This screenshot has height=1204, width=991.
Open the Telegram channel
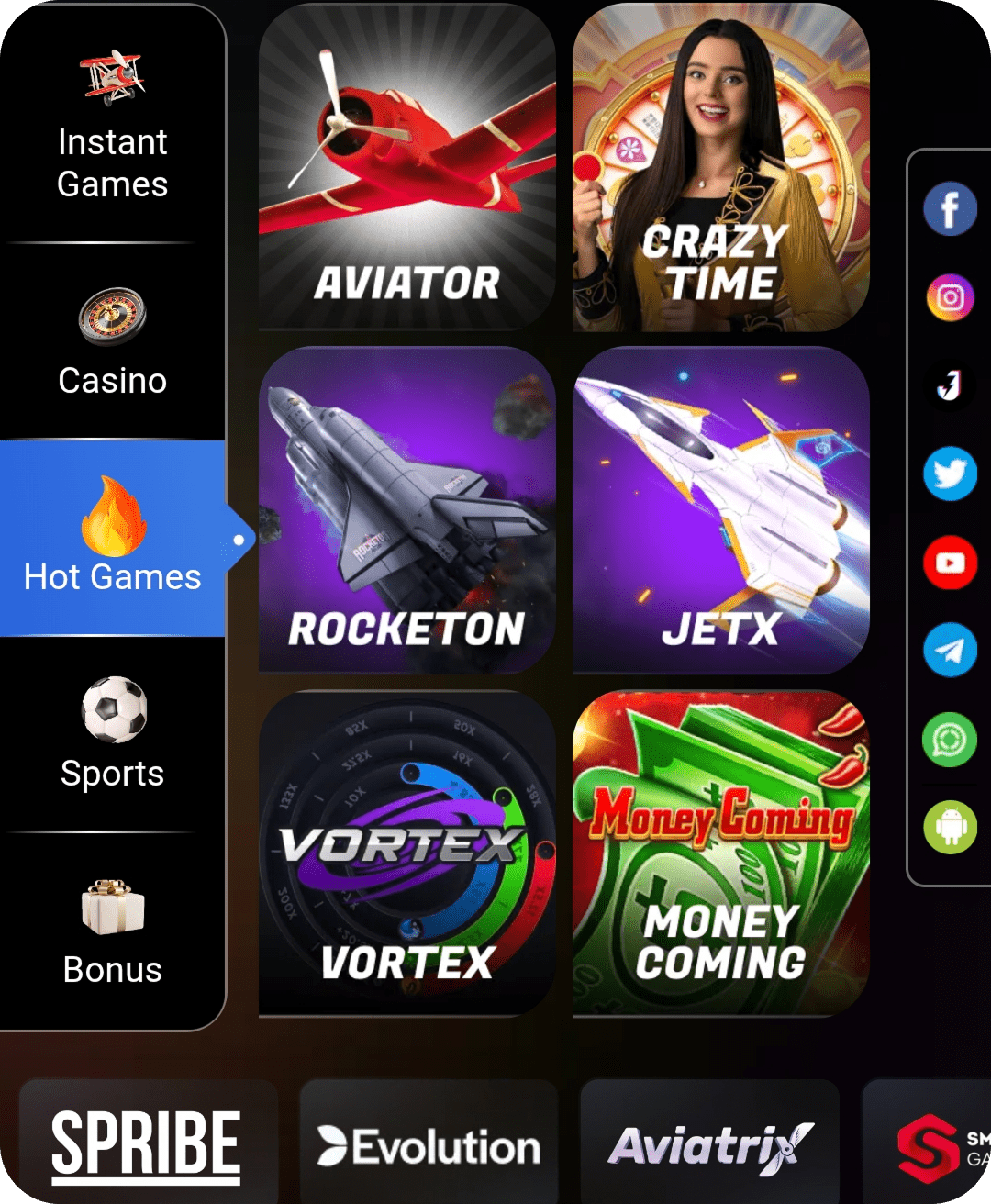click(x=950, y=650)
